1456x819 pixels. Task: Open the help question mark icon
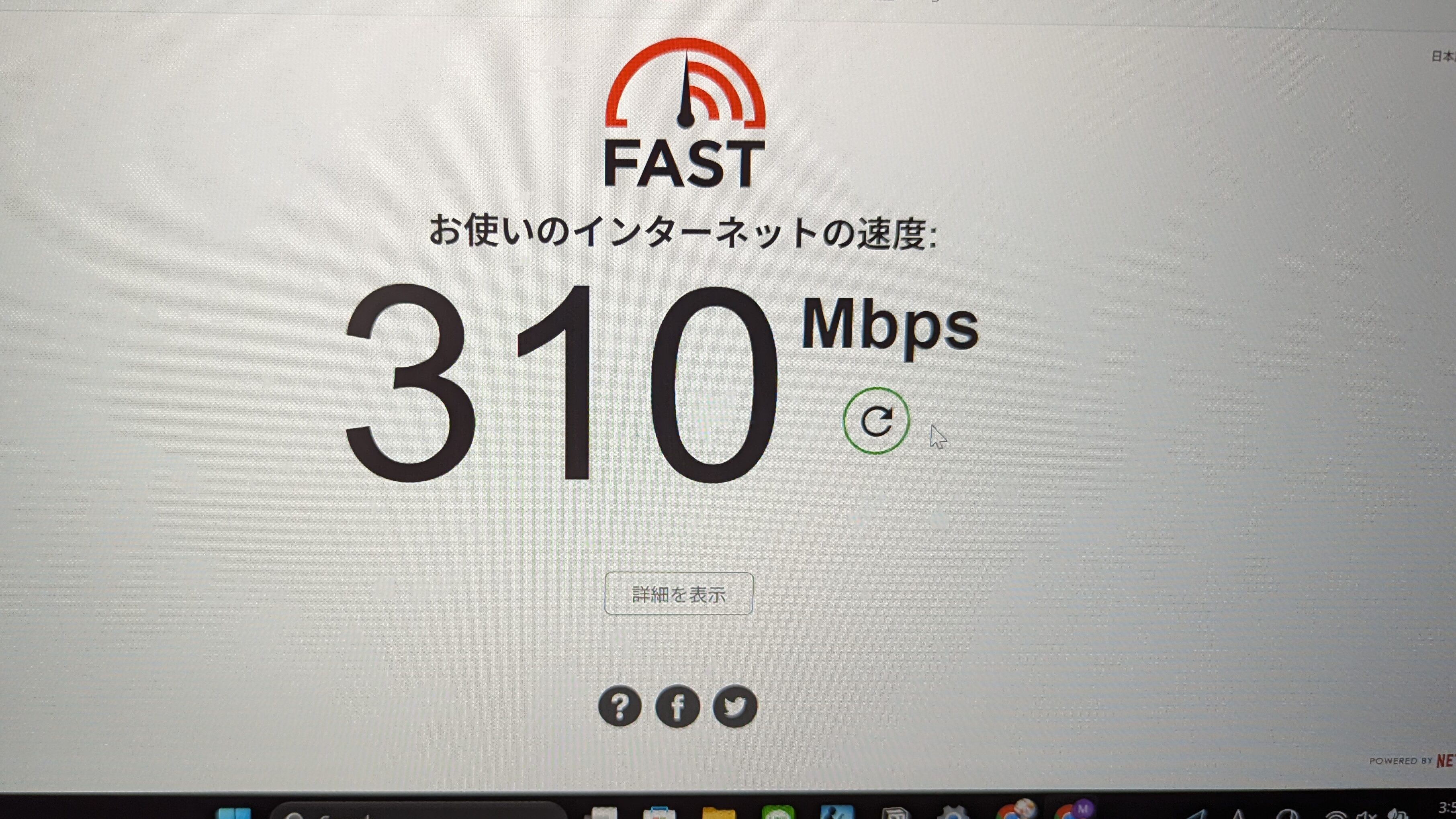click(x=620, y=706)
